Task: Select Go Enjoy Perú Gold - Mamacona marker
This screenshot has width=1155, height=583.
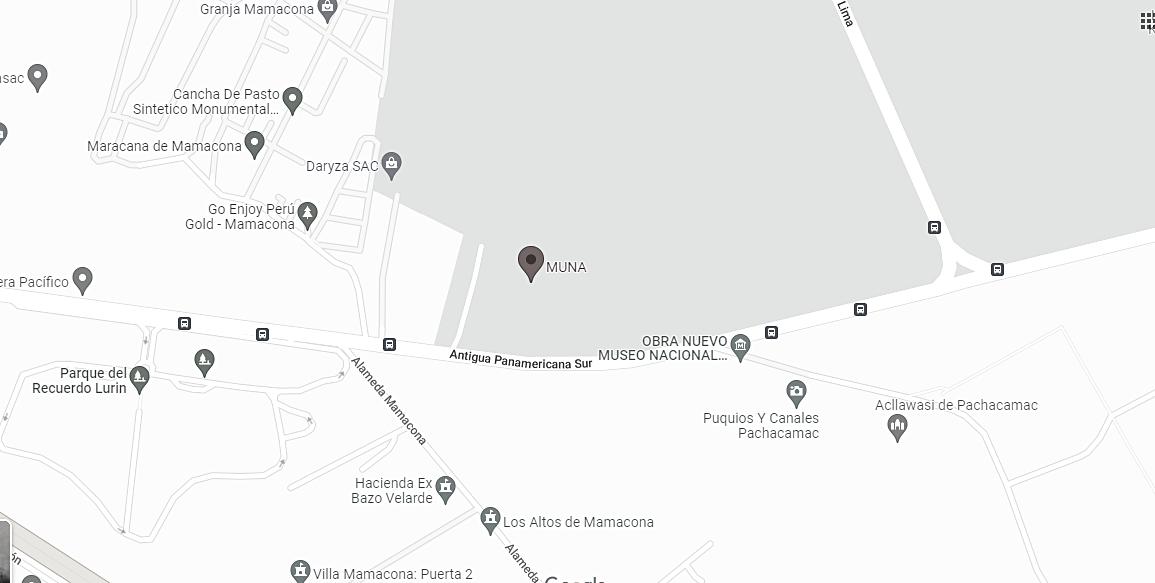Action: (x=308, y=214)
